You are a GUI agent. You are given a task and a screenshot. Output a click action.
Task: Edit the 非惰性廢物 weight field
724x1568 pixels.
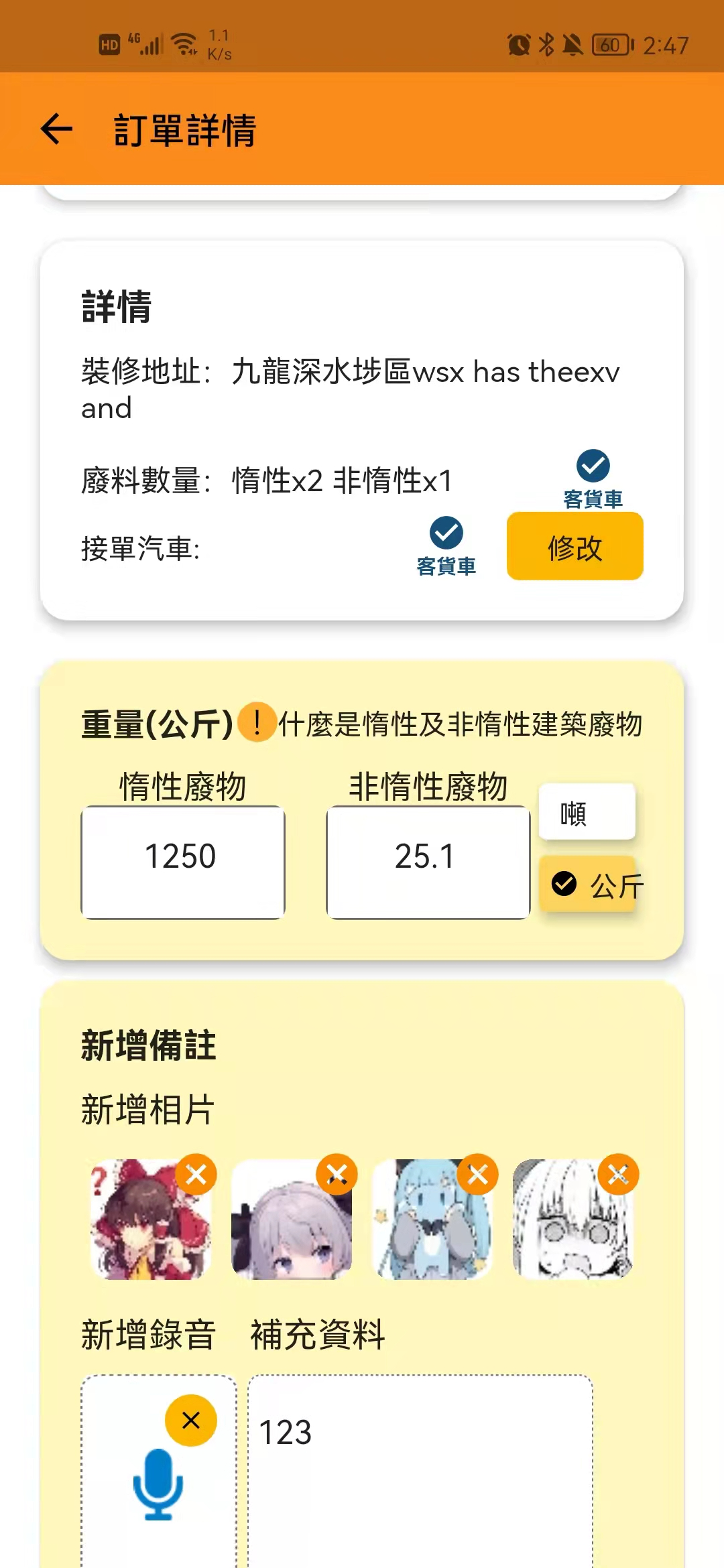(x=428, y=862)
